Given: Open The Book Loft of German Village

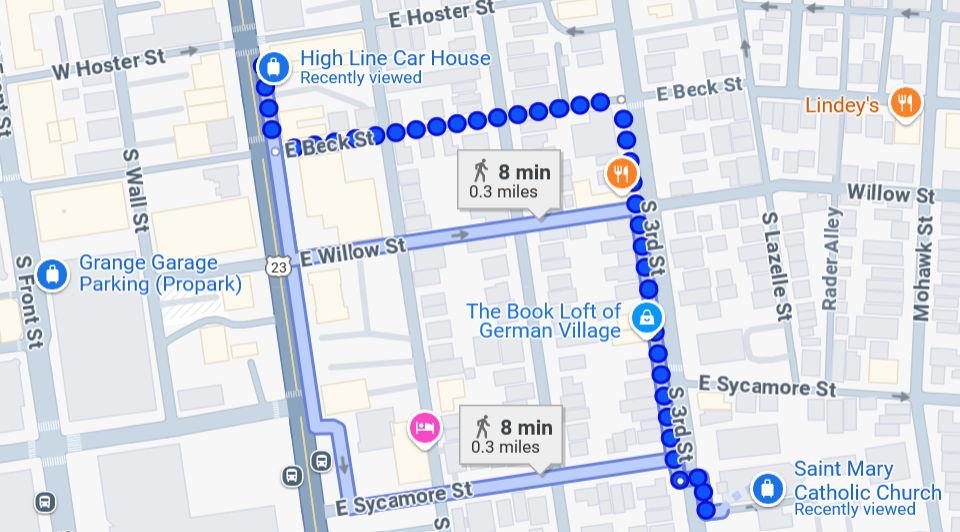Looking at the screenshot, I should [x=647, y=320].
